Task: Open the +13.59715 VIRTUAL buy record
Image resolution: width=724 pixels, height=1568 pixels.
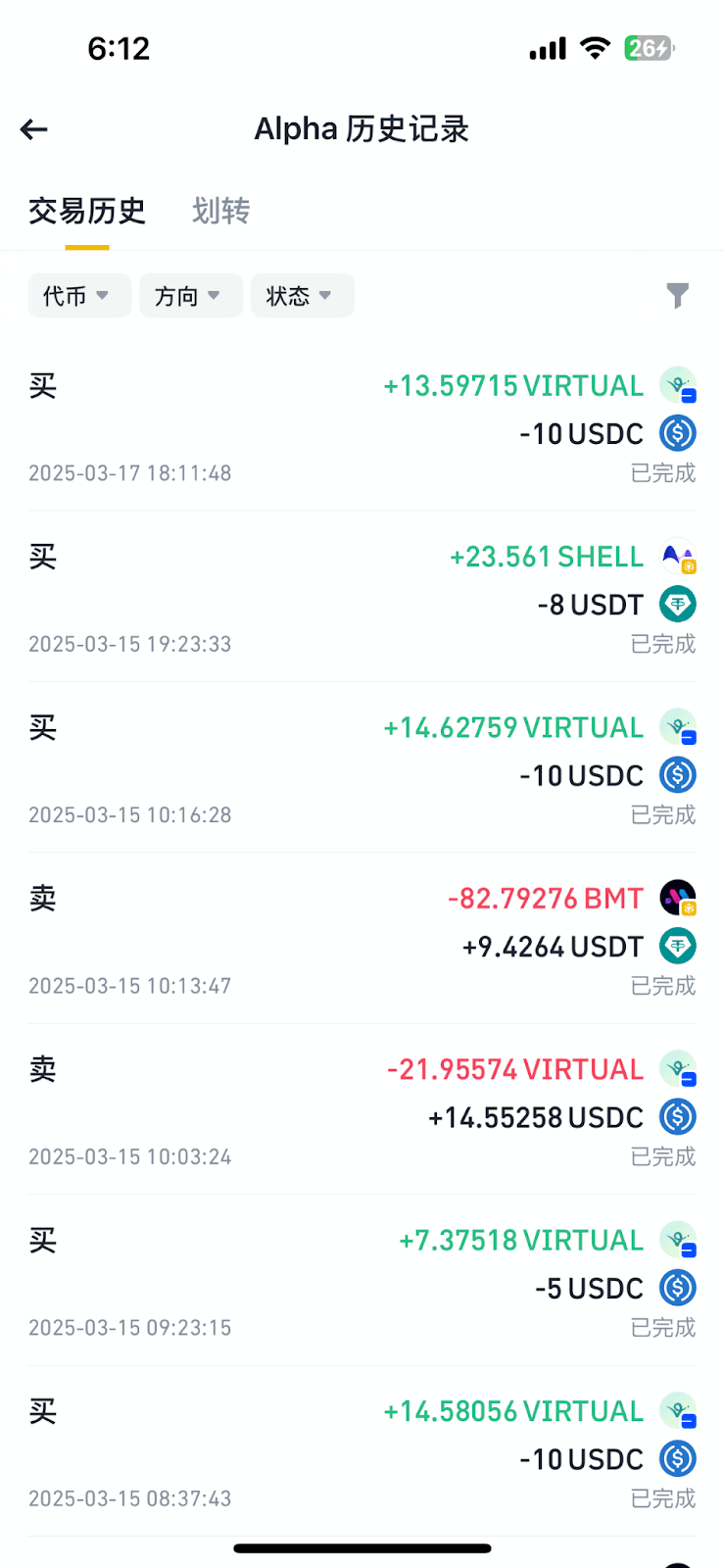Action: (x=362, y=428)
